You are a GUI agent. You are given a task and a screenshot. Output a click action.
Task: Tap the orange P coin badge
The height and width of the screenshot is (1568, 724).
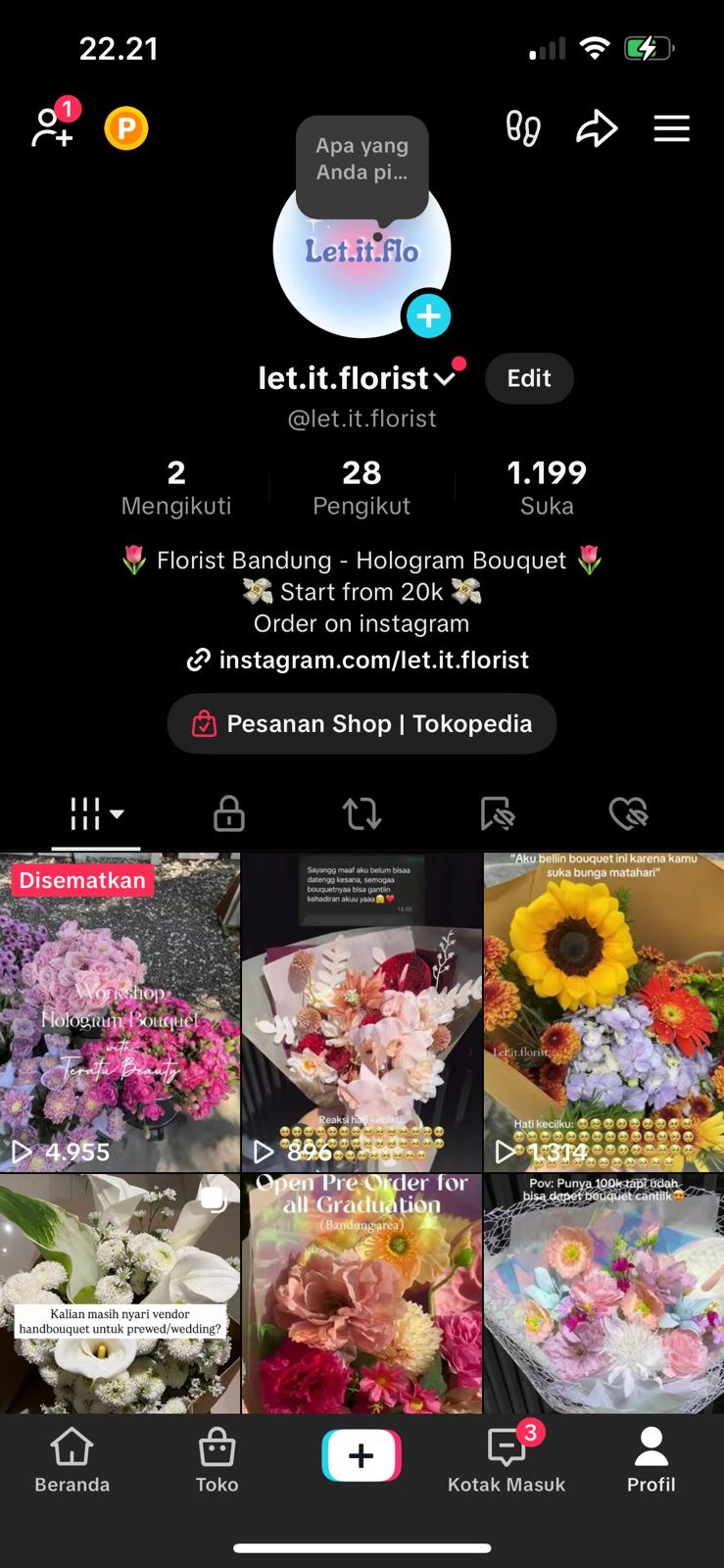(x=126, y=128)
